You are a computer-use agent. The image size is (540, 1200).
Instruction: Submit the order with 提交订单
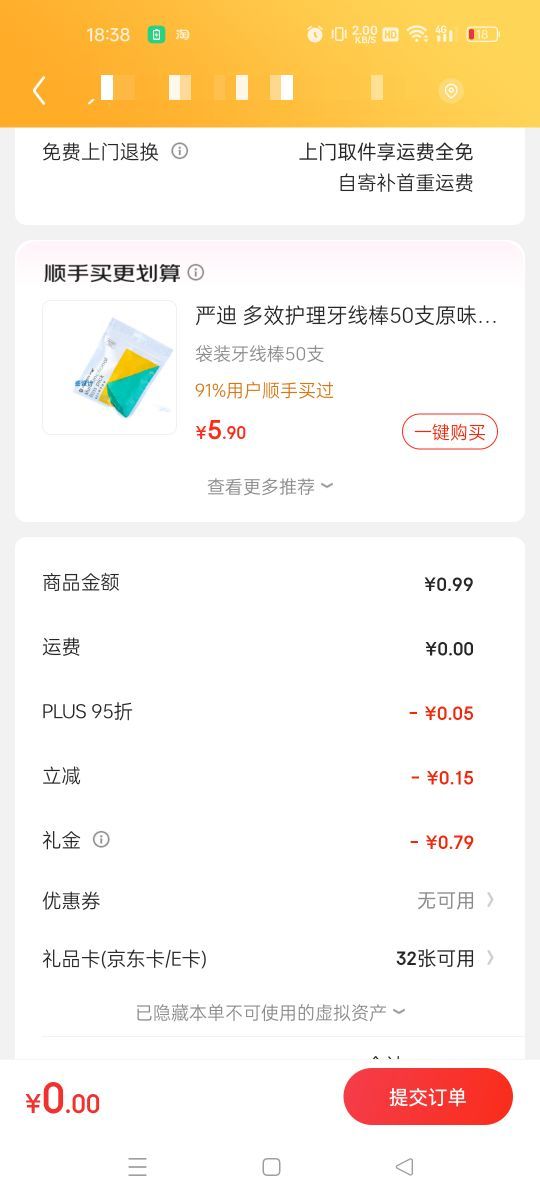[x=428, y=1097]
